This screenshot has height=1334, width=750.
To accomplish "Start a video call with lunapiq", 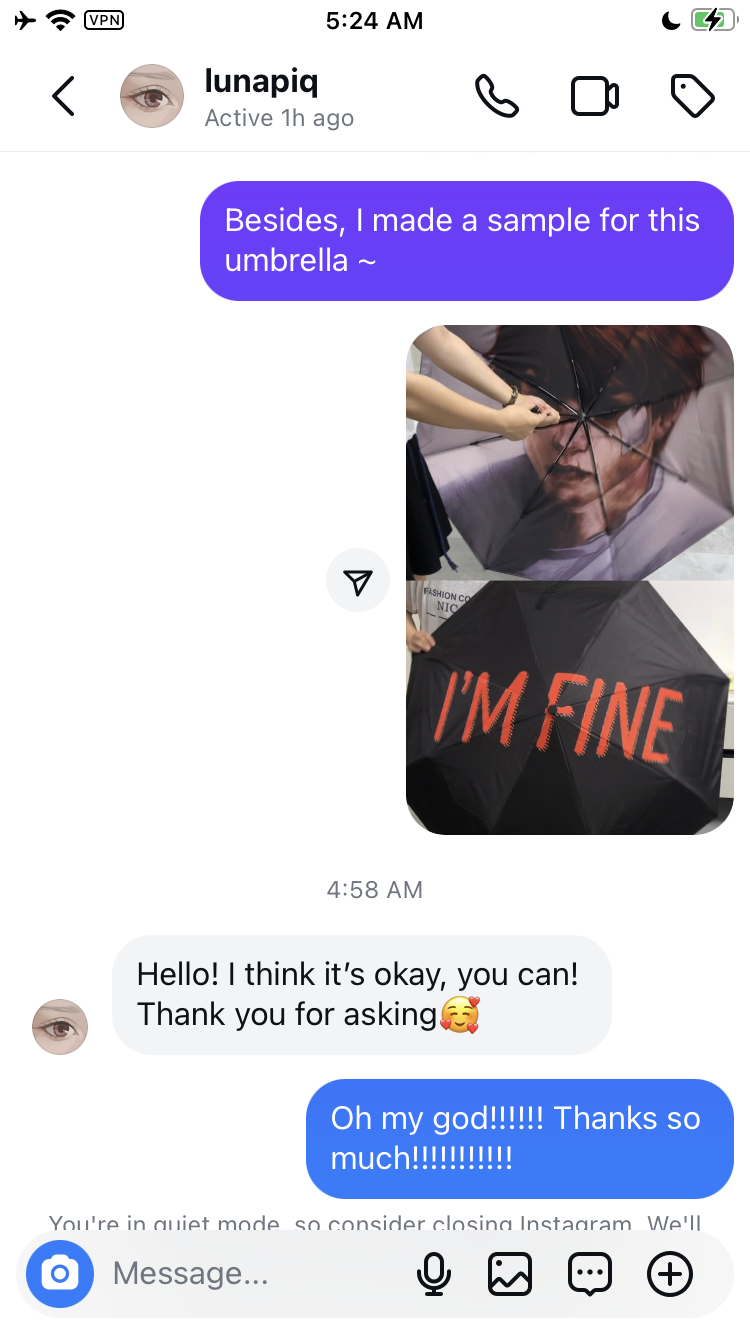I will tap(594, 96).
